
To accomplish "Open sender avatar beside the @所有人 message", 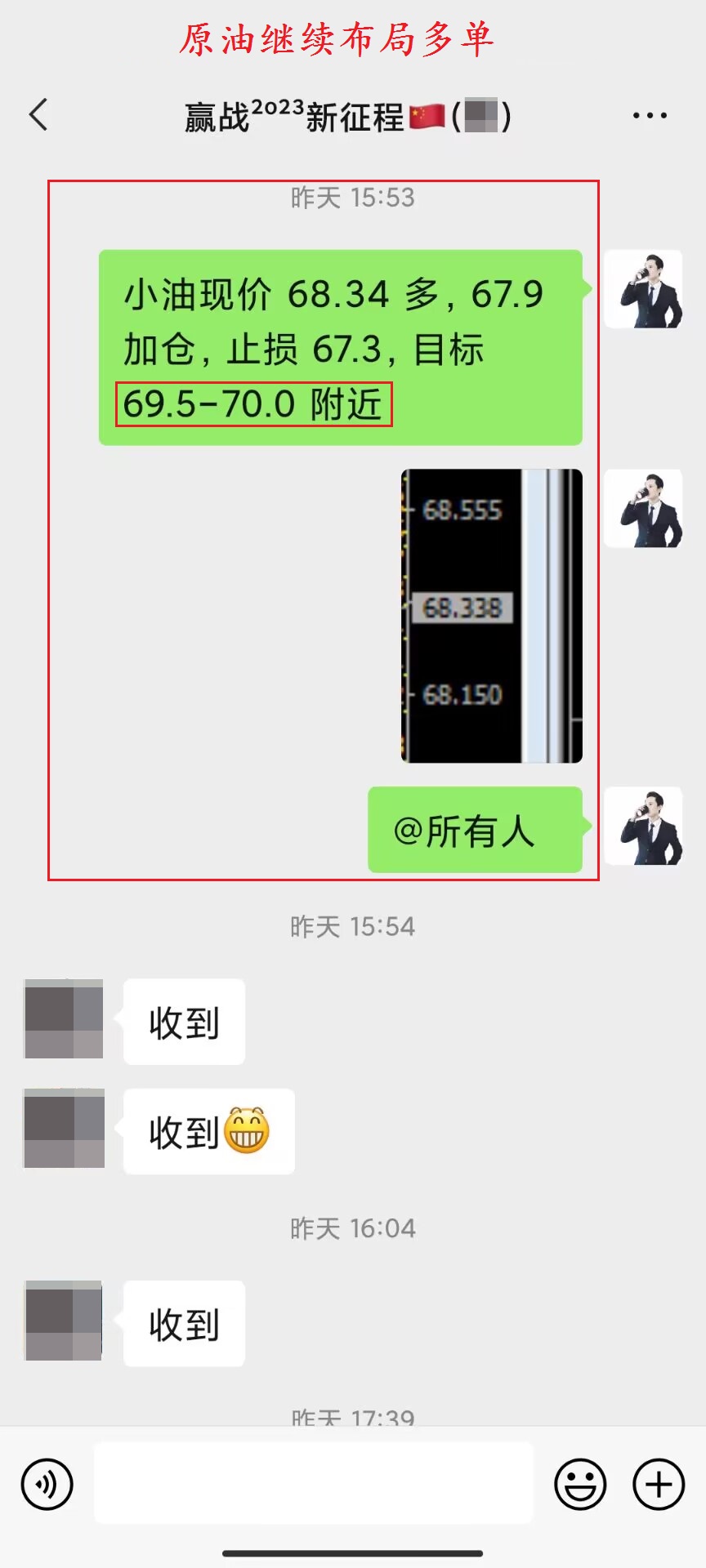I will coord(644,826).
